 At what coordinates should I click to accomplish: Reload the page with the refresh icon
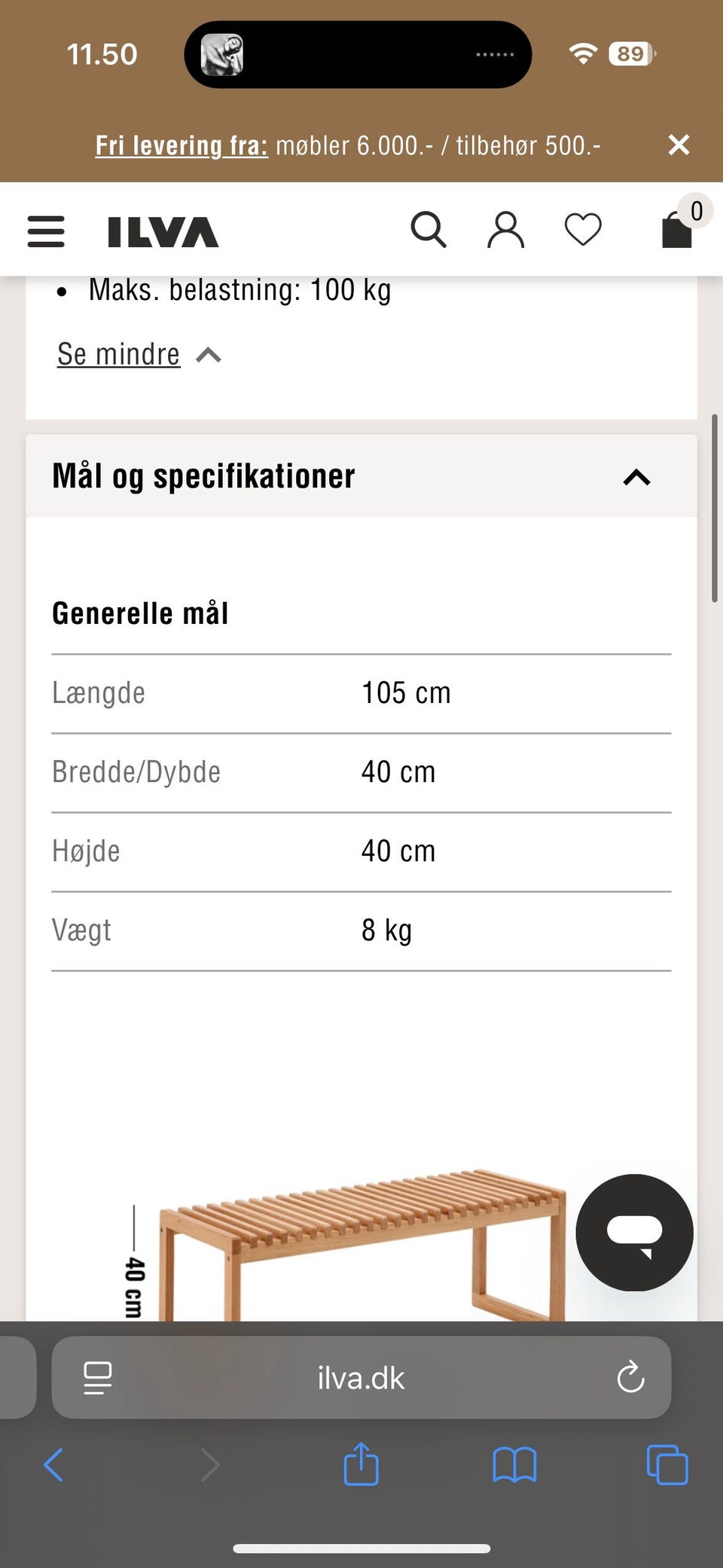coord(630,1378)
